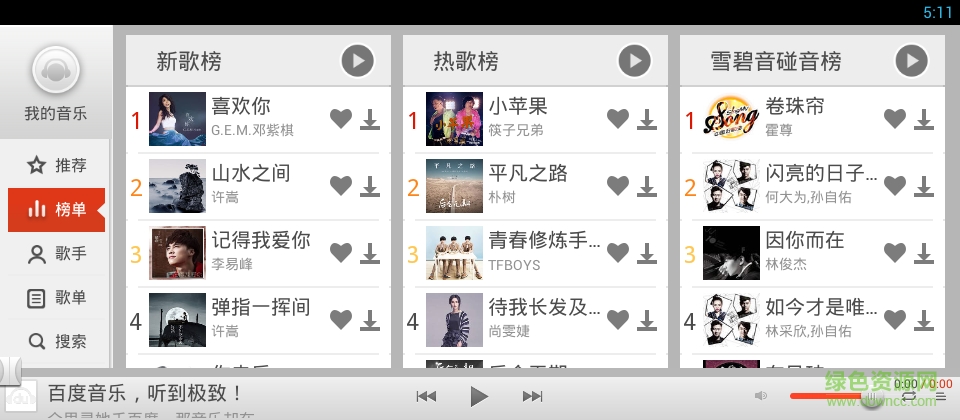Open the 搜索 tab
The height and width of the screenshot is (420, 960).
[56, 341]
